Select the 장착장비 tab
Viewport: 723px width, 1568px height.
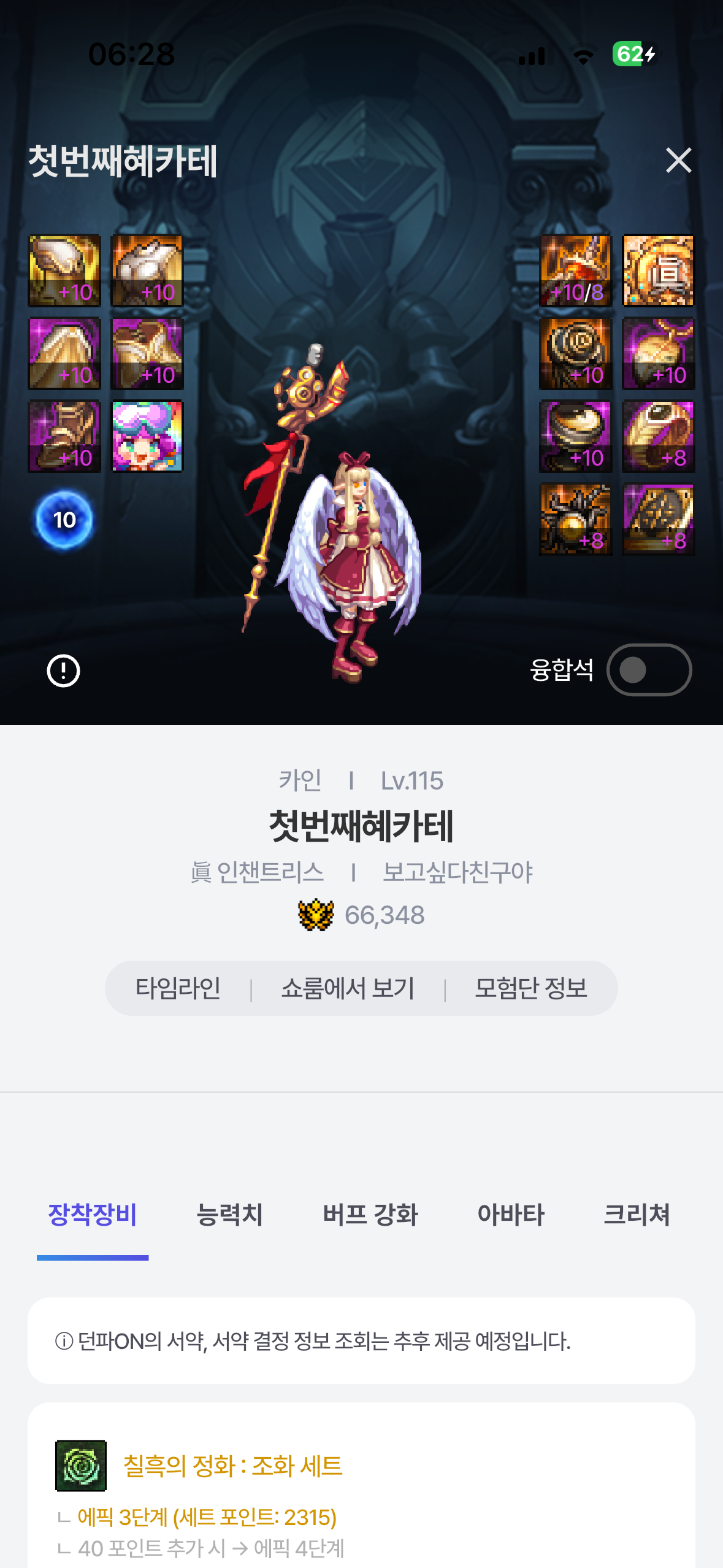93,1215
